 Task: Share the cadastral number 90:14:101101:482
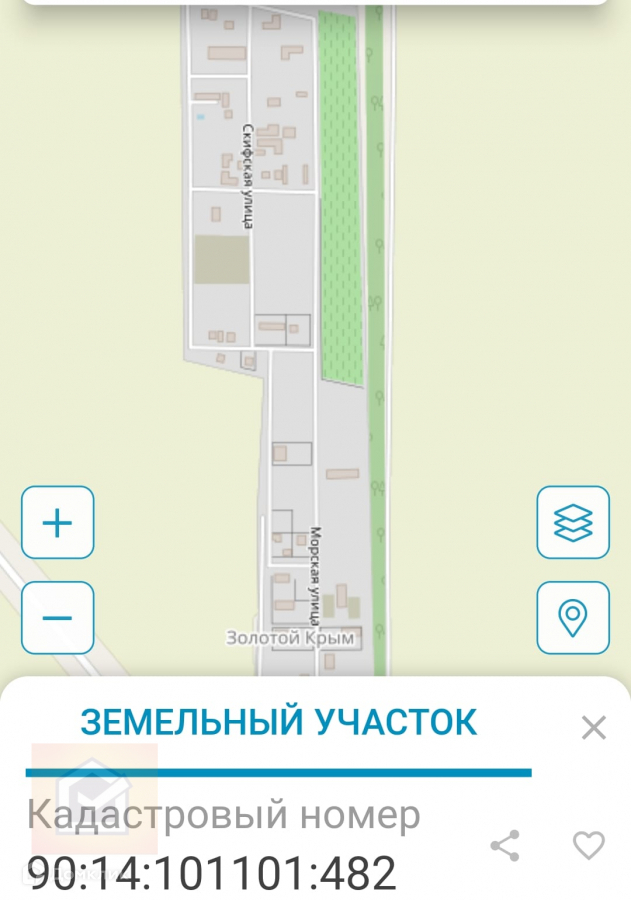tap(505, 846)
